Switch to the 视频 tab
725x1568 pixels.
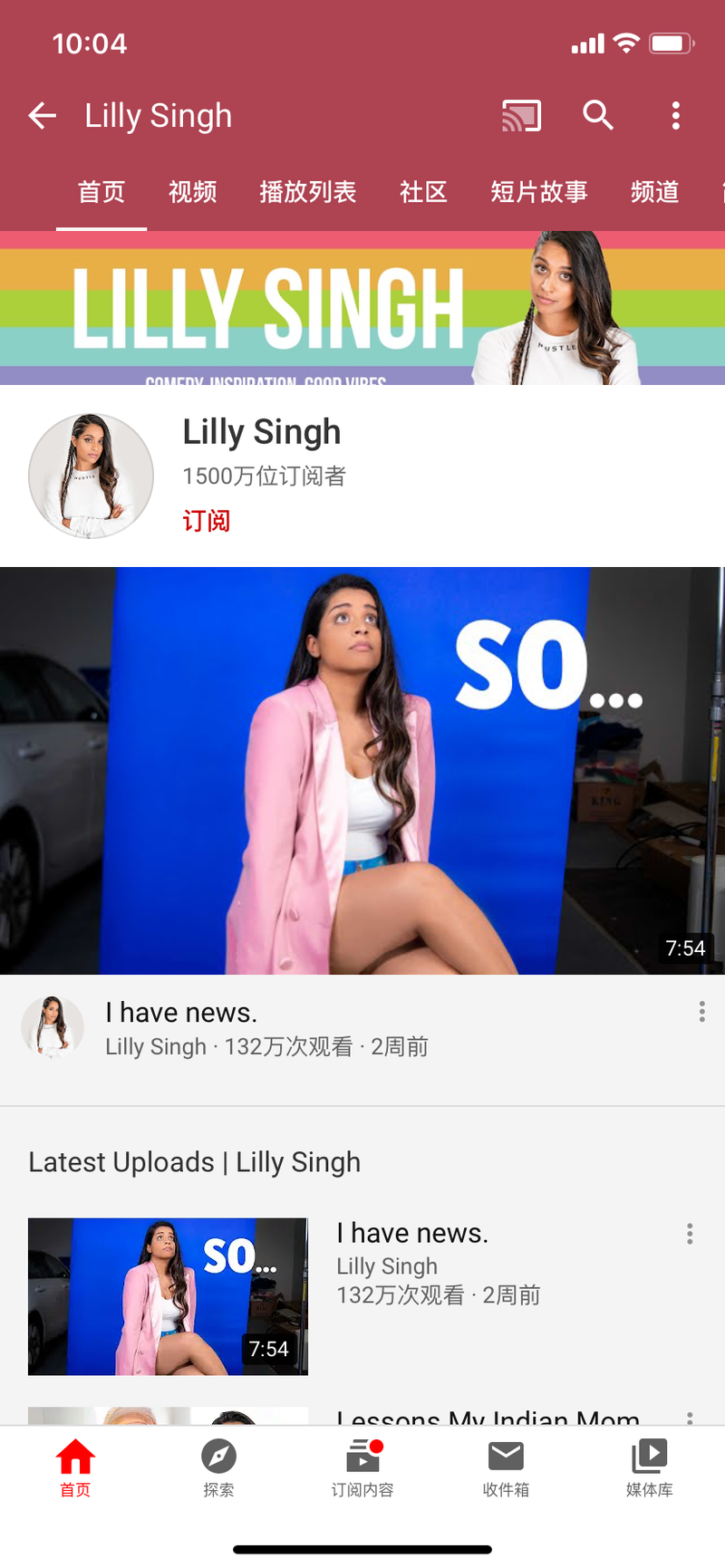pos(192,192)
